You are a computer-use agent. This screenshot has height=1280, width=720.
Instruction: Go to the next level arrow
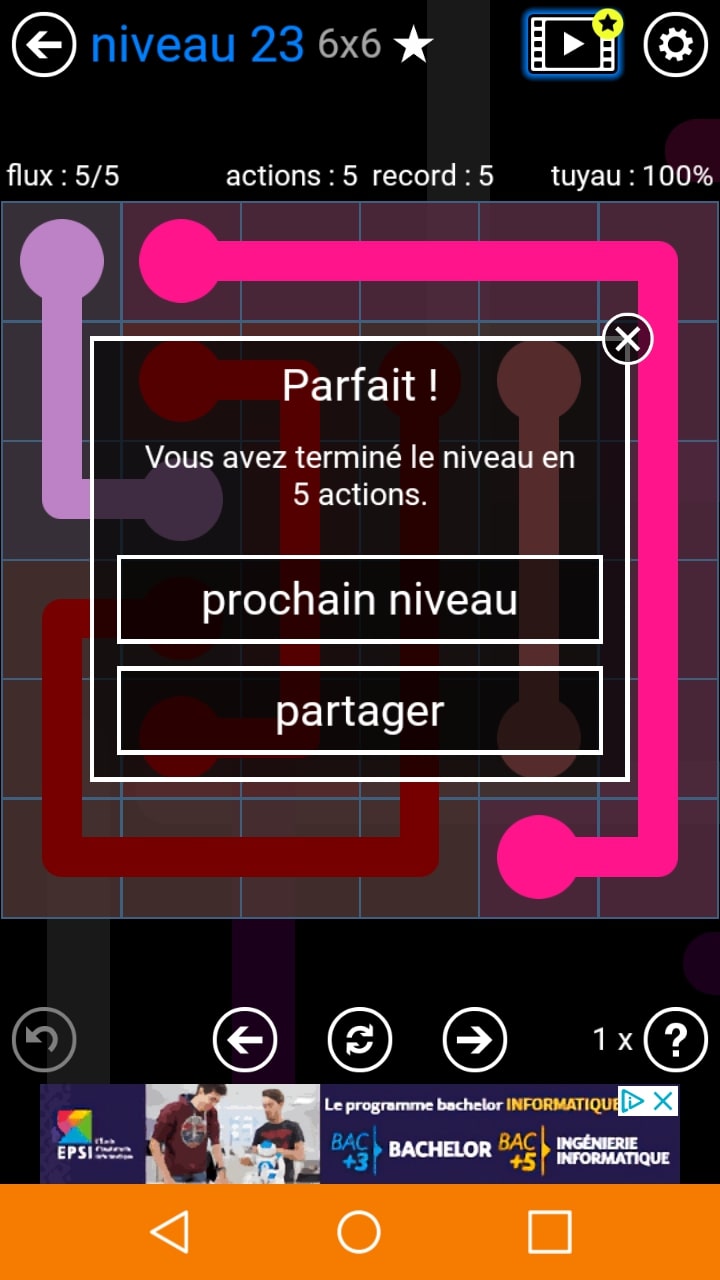click(x=475, y=1040)
